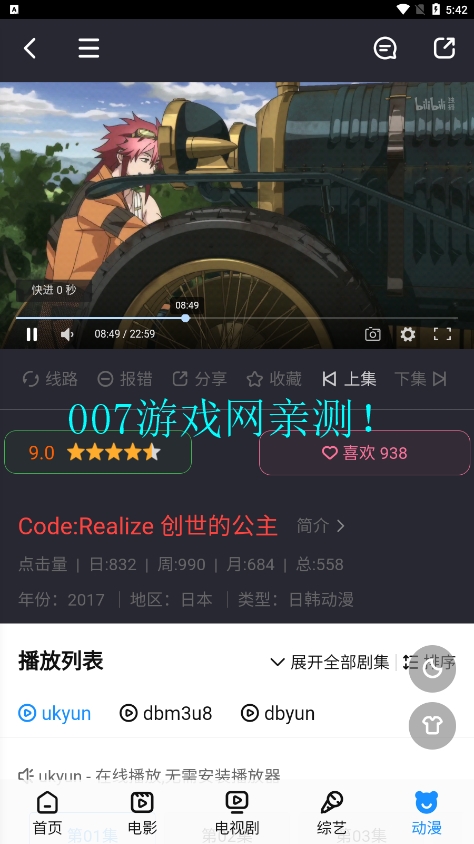This screenshot has height=844, width=474.
Task: Go to previous episode 上集
Action: [x=349, y=379]
